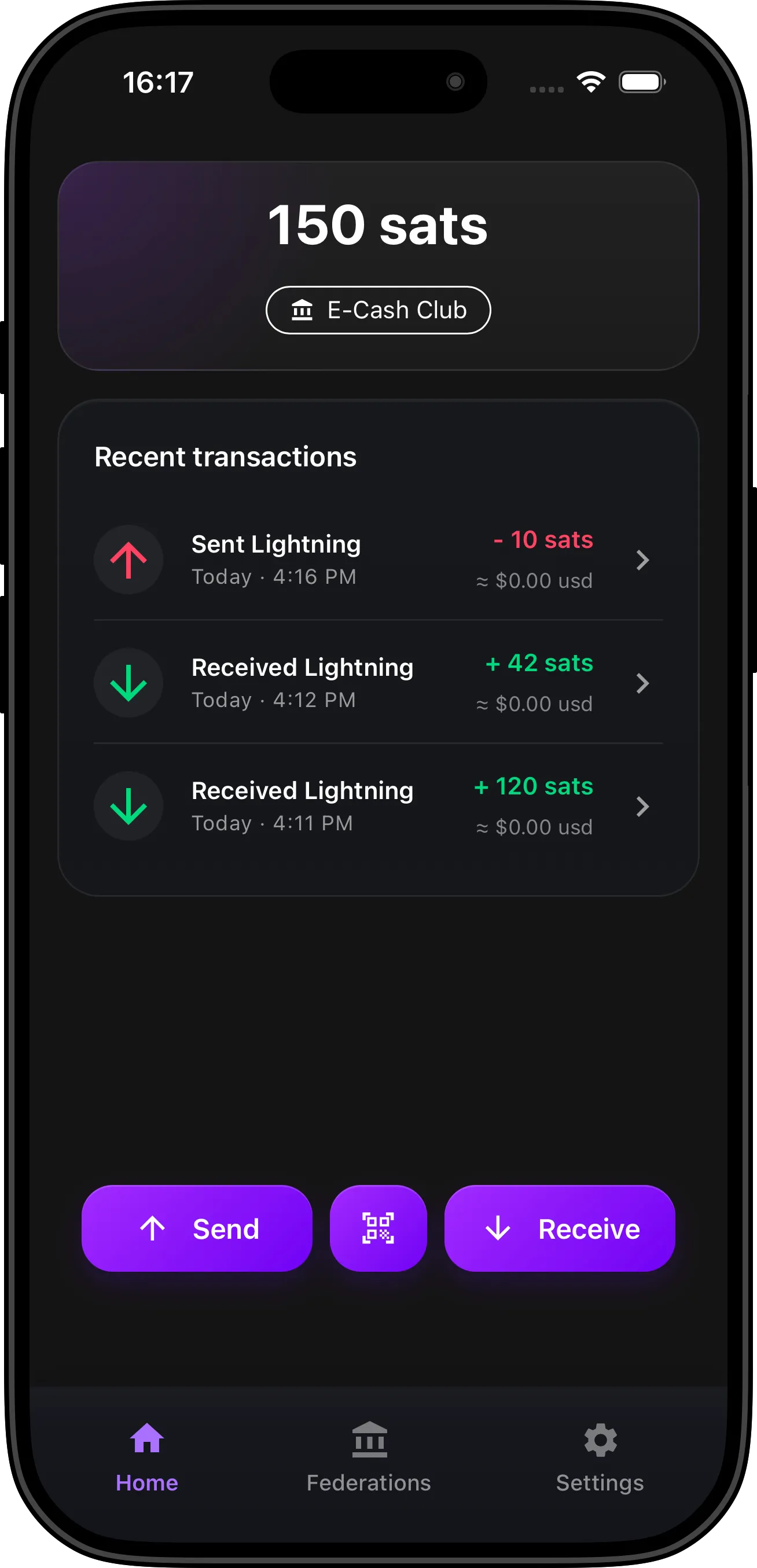The image size is (757, 1568).
Task: Select the Home icon in bottom navigation
Action: [x=146, y=1438]
